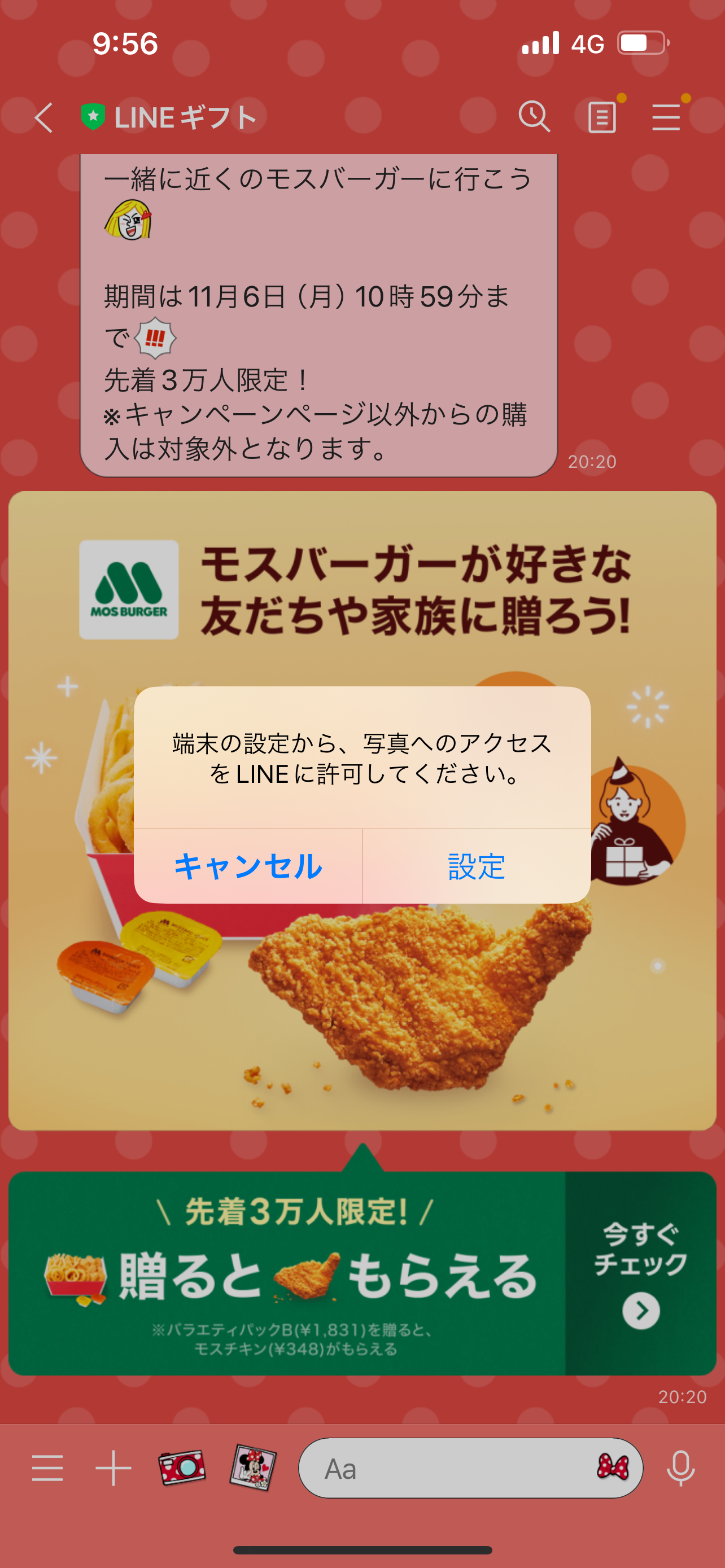Tap the plus icon to attach
The width and height of the screenshot is (725, 1568).
[x=114, y=1468]
